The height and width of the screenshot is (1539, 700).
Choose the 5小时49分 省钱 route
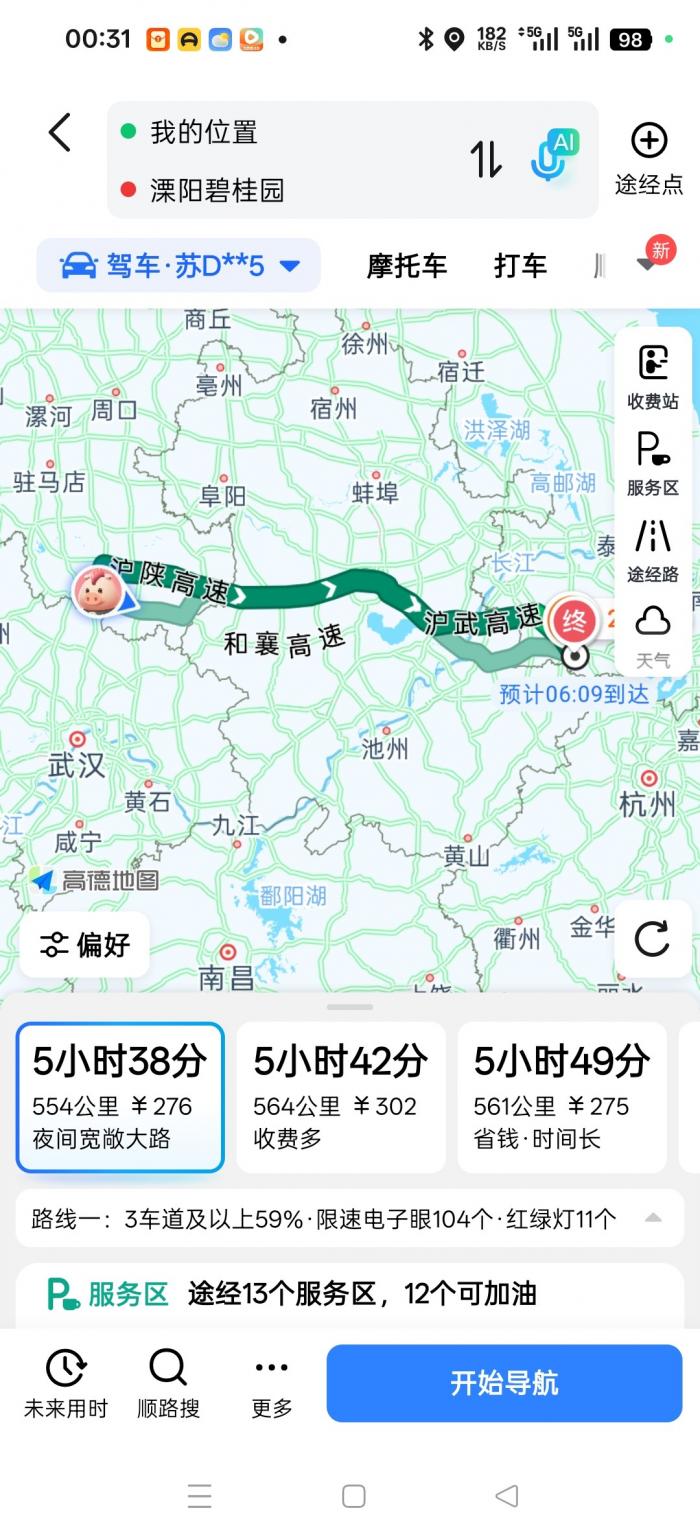point(561,1096)
